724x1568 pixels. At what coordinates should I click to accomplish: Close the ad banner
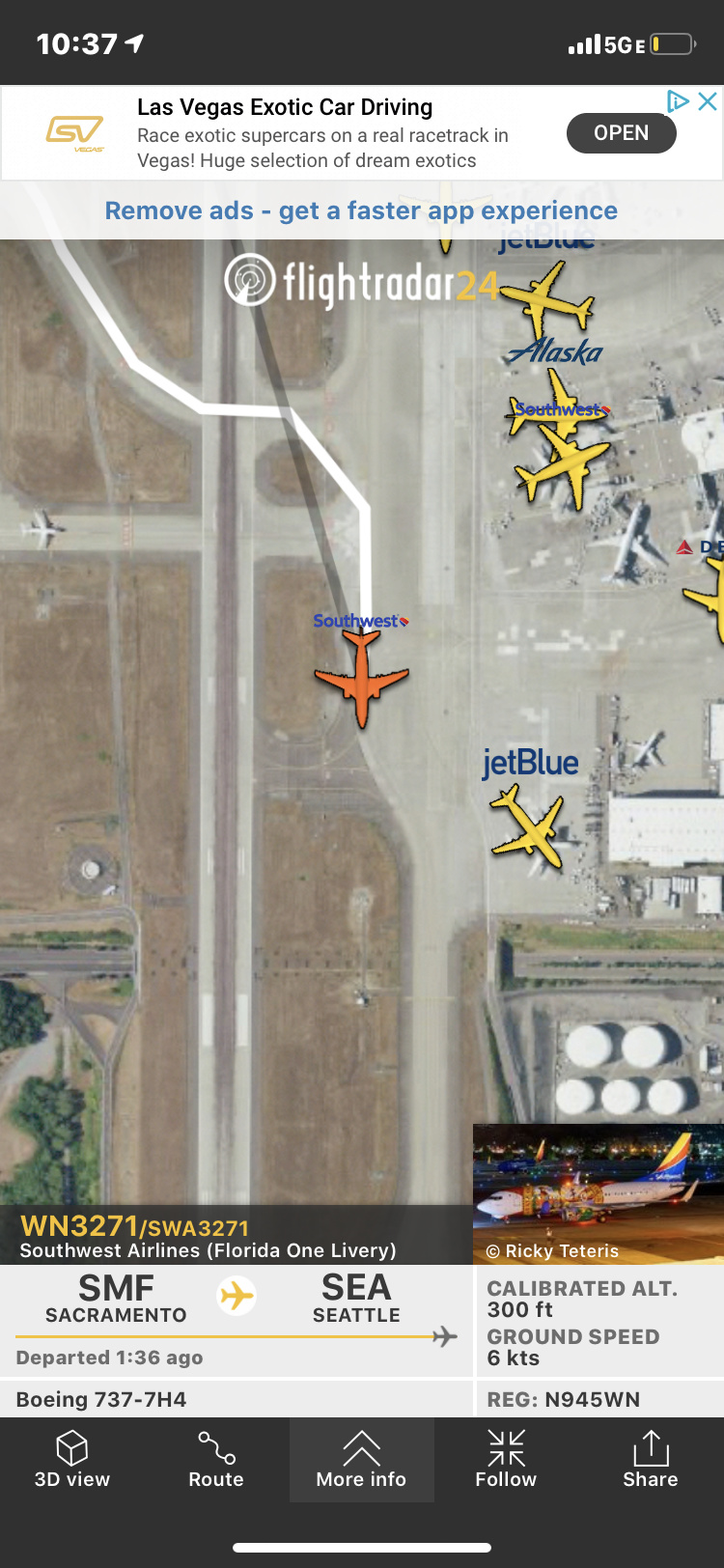tap(708, 101)
